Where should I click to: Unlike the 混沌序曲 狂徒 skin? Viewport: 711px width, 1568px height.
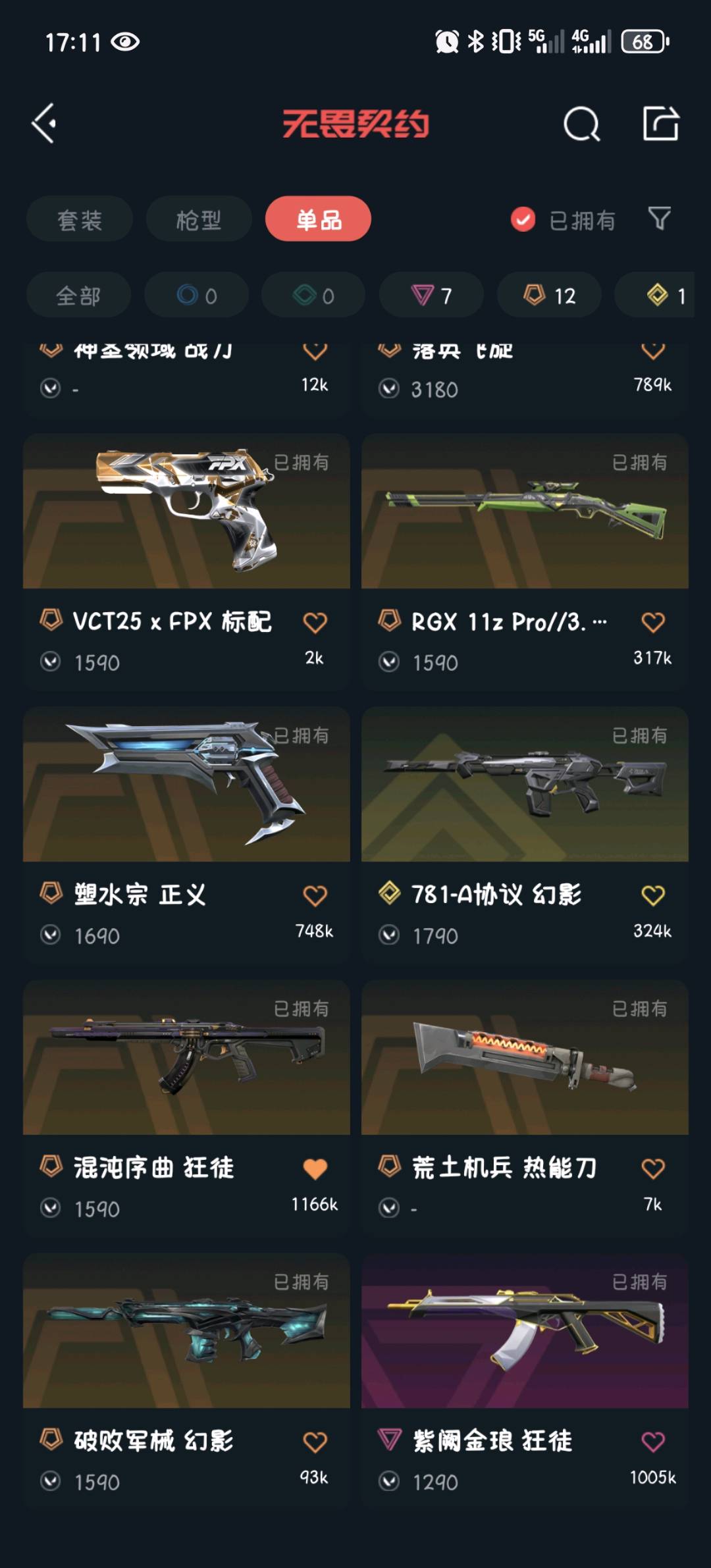click(x=315, y=1168)
